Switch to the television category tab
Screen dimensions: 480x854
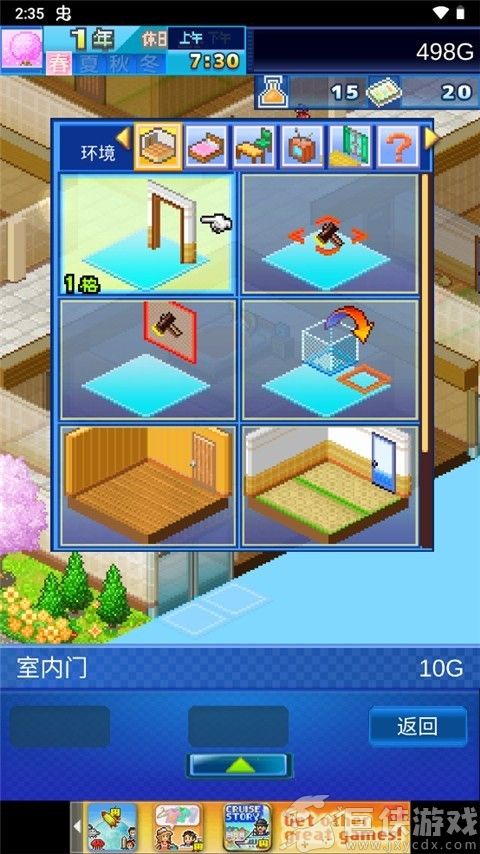(x=302, y=146)
